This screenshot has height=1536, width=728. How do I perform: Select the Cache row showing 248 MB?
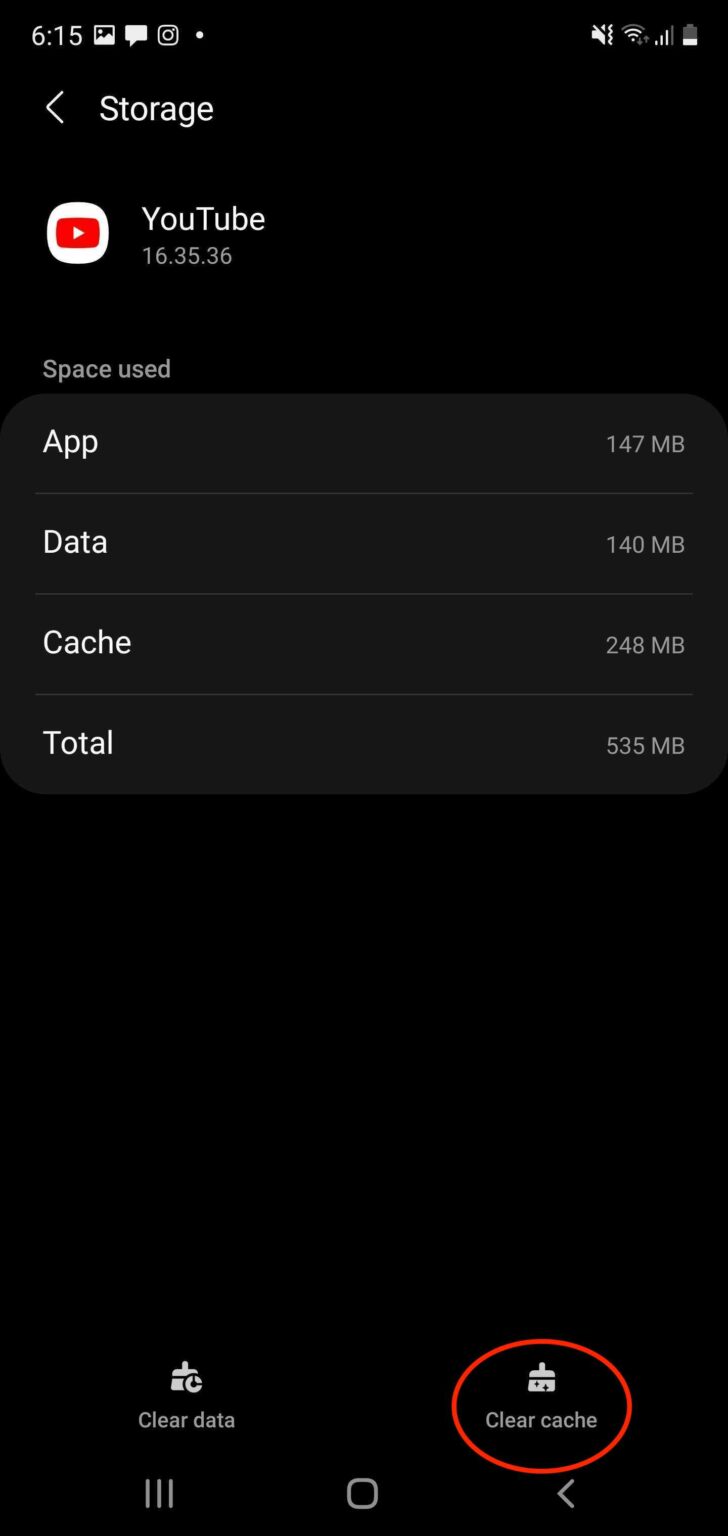point(364,643)
